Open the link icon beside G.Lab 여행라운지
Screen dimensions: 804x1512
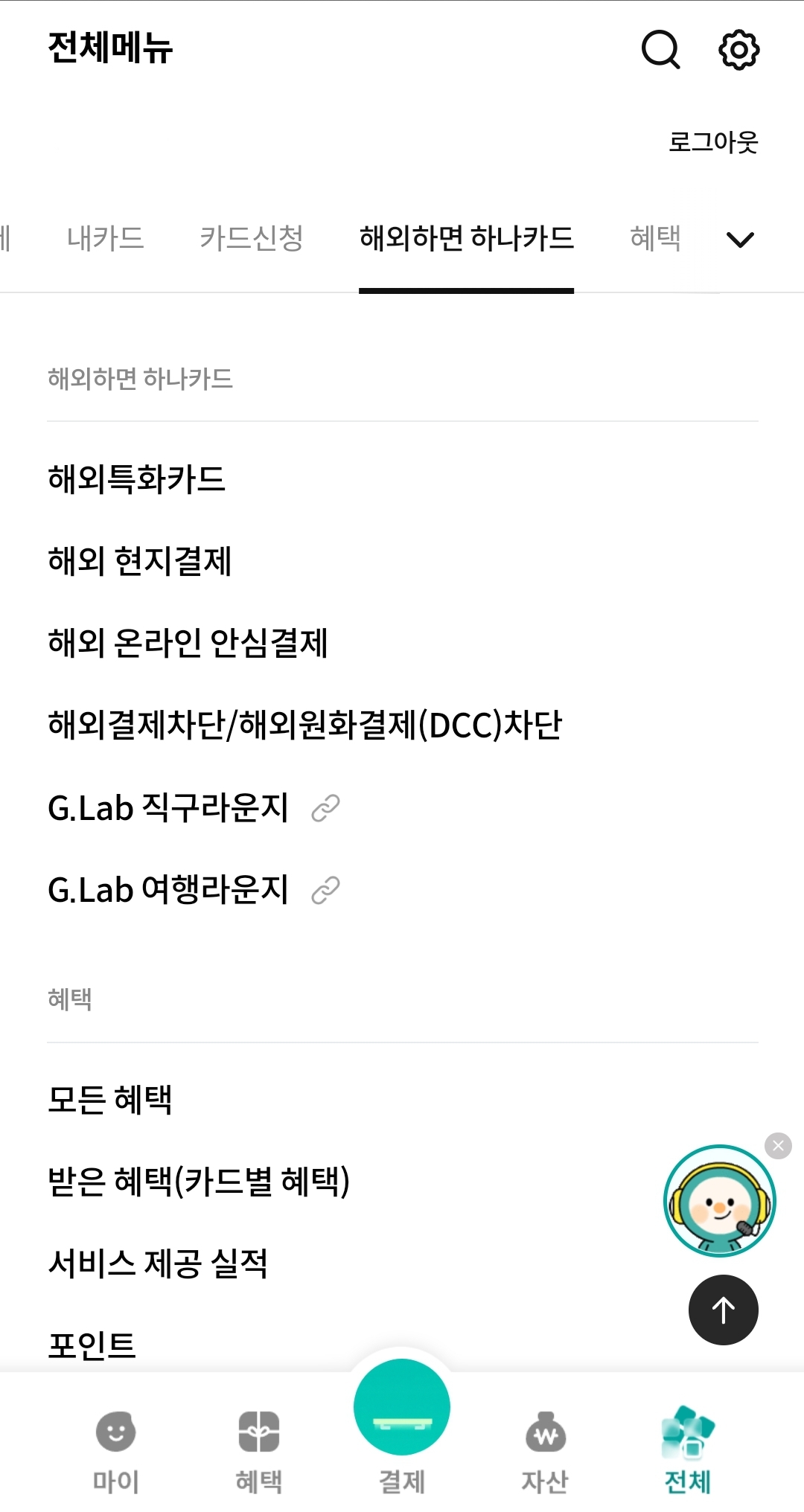(325, 890)
